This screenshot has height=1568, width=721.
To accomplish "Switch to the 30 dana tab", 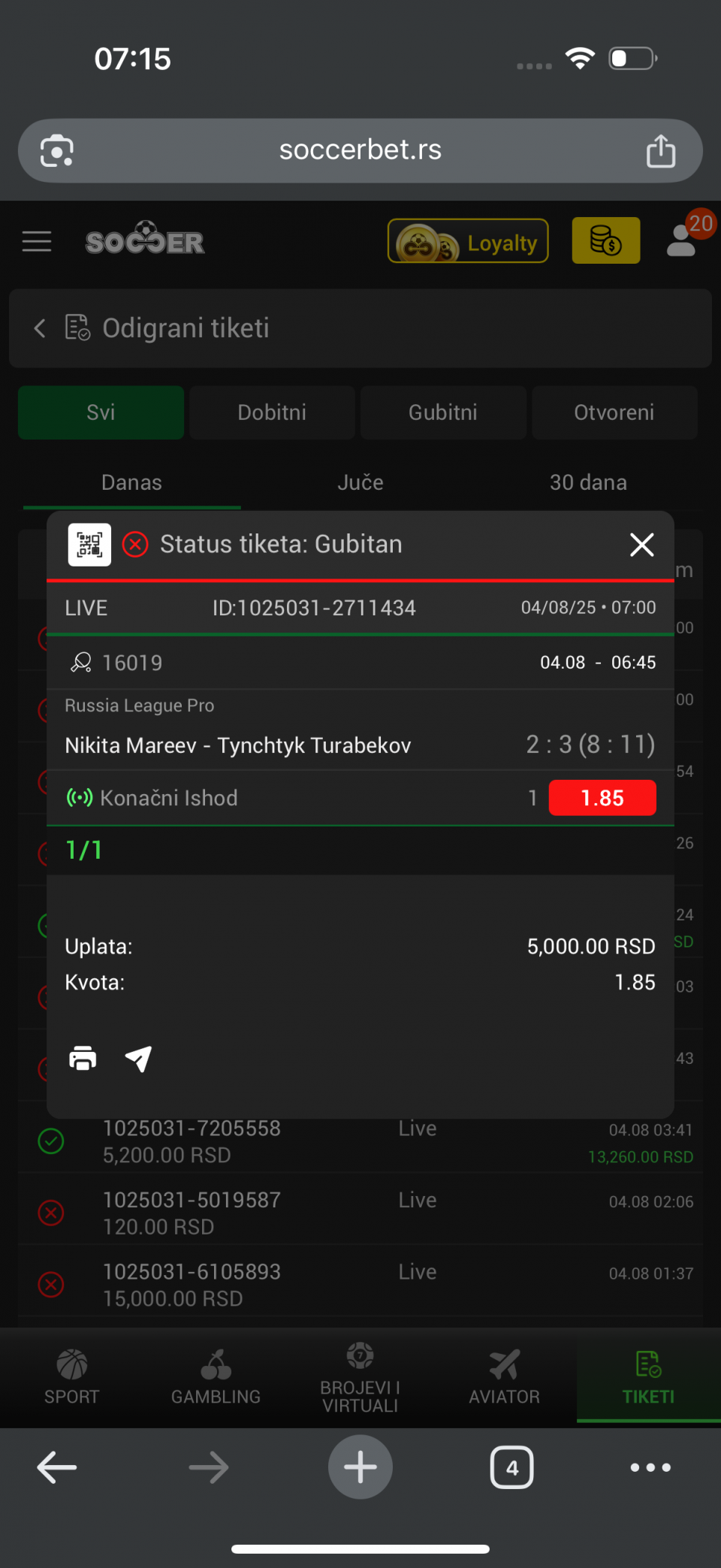I will [588, 482].
